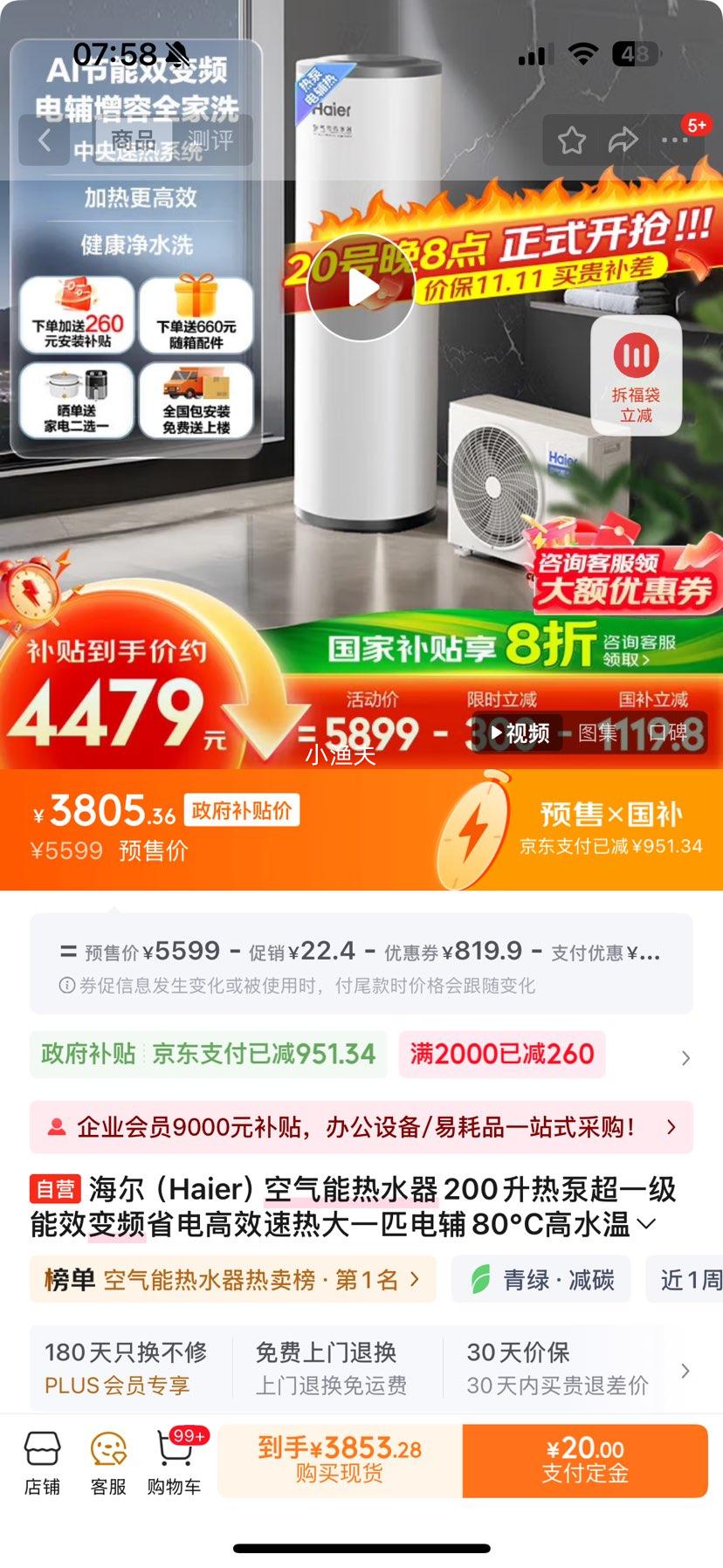Contact 客服 customer service
This screenshot has height=1568, width=723.
[x=108, y=1462]
